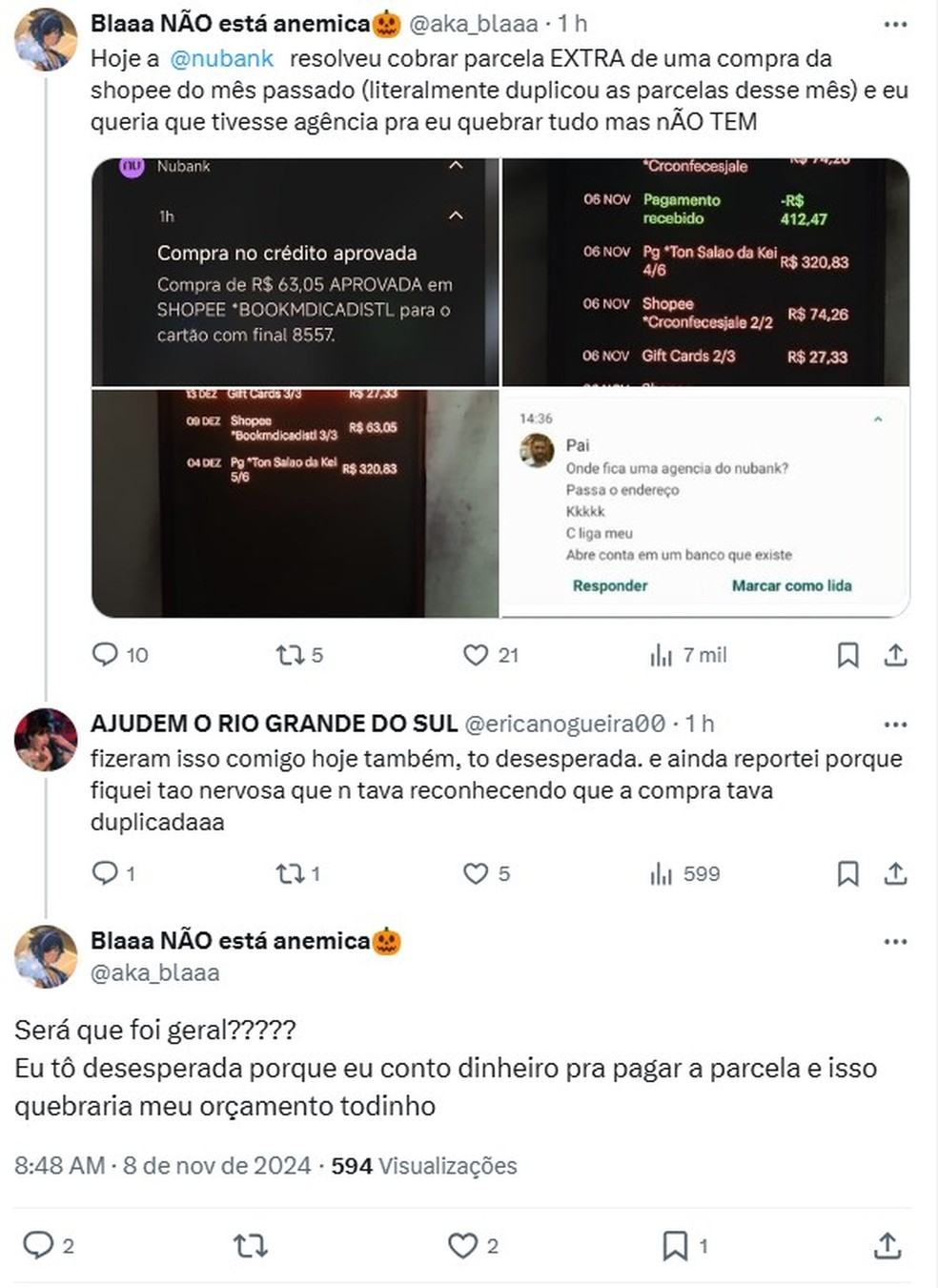Bookmark ericanogueira00's tweet
Image resolution: width=938 pixels, height=1288 pixels.
pos(847,873)
